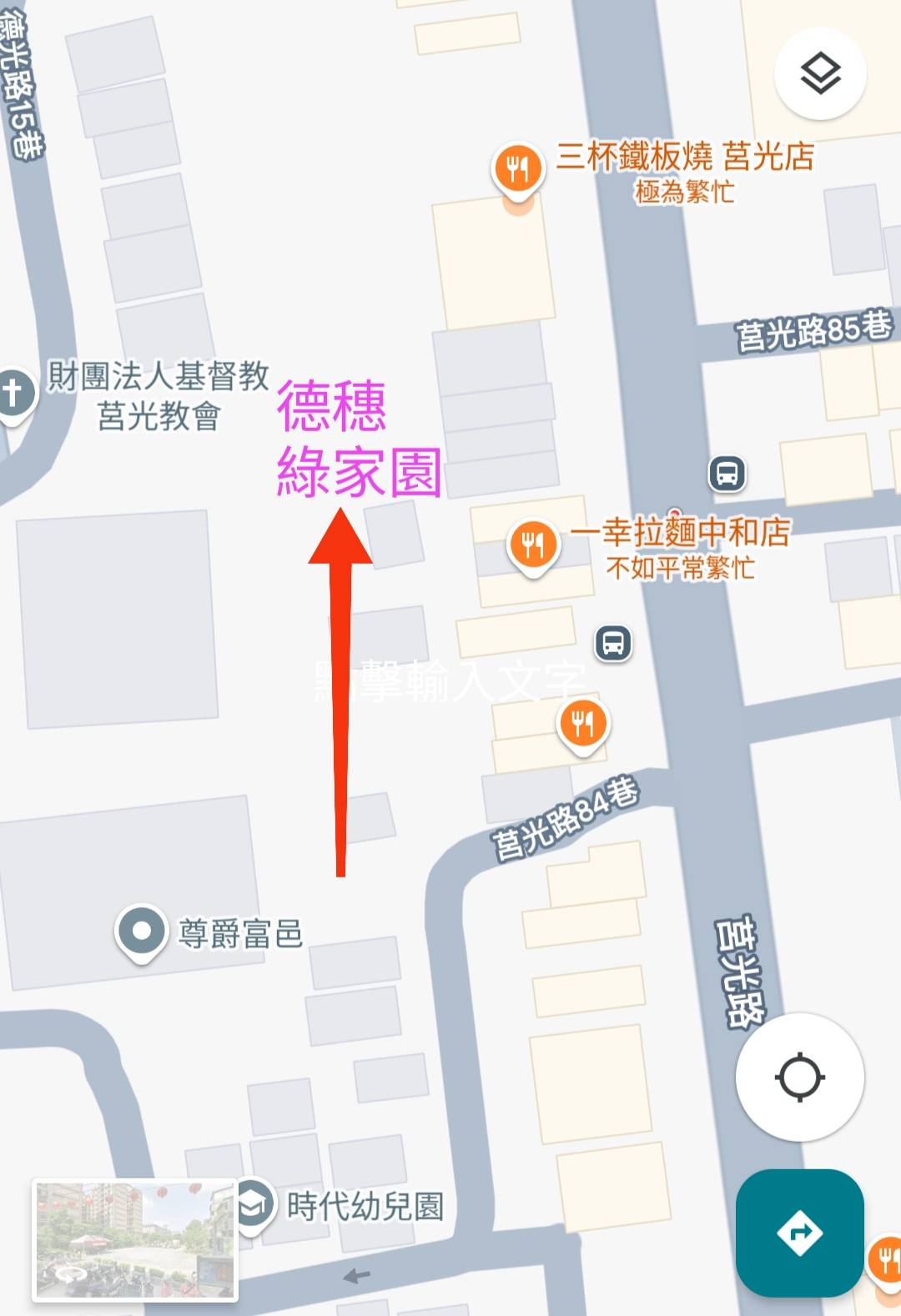Select the 莒光教會 church marker
Screen dimensions: 901x1316
point(14,393)
